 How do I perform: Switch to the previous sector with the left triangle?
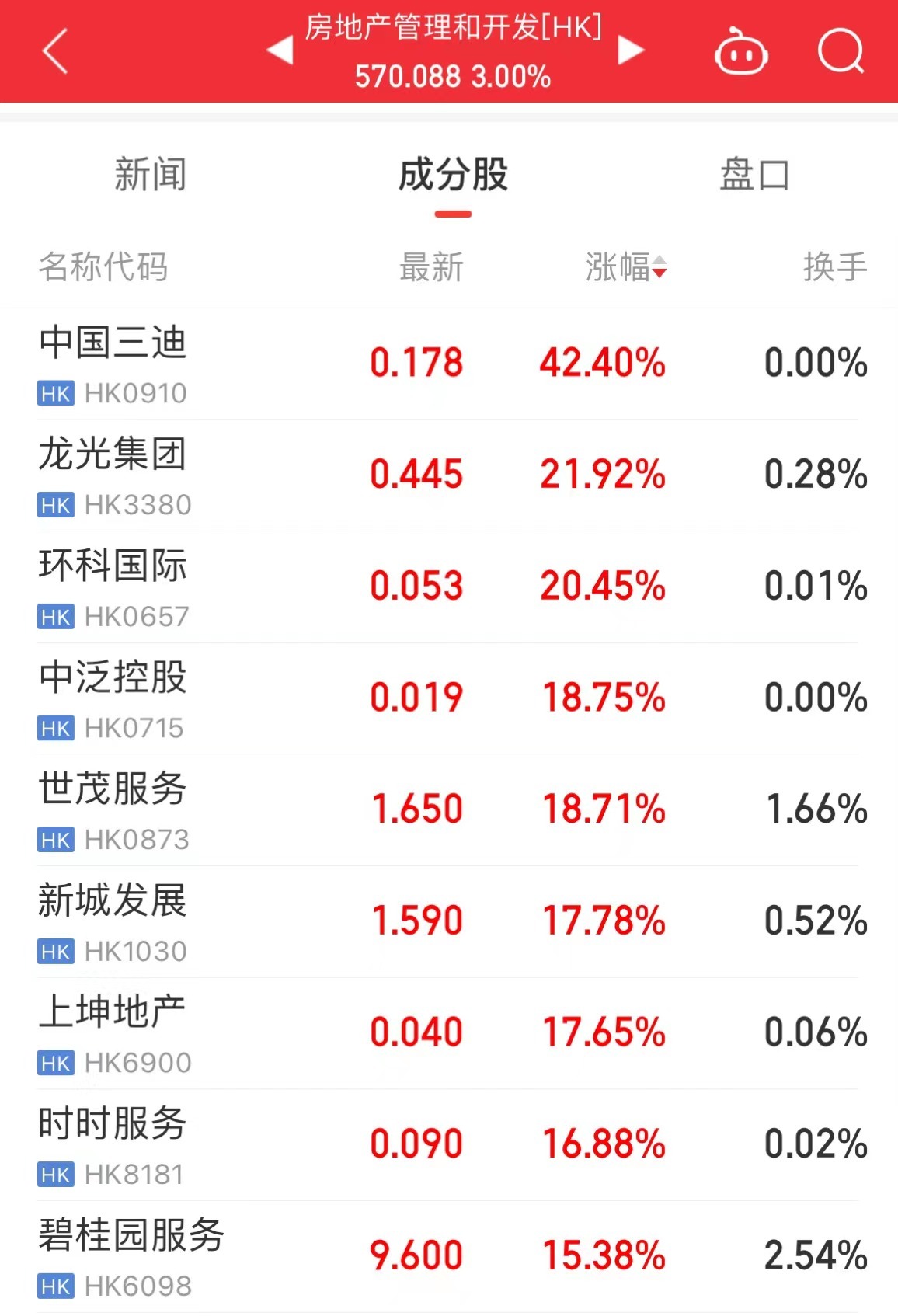(x=279, y=51)
